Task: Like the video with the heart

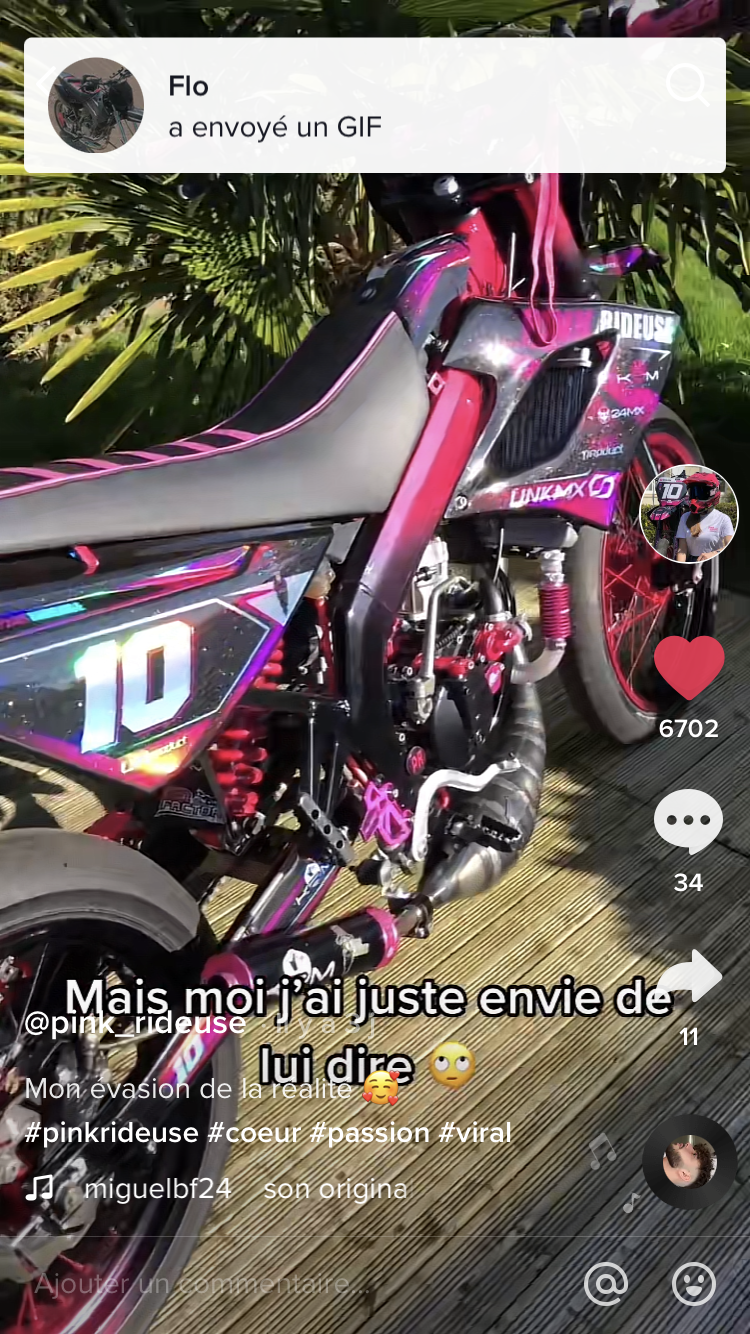Action: tap(688, 667)
